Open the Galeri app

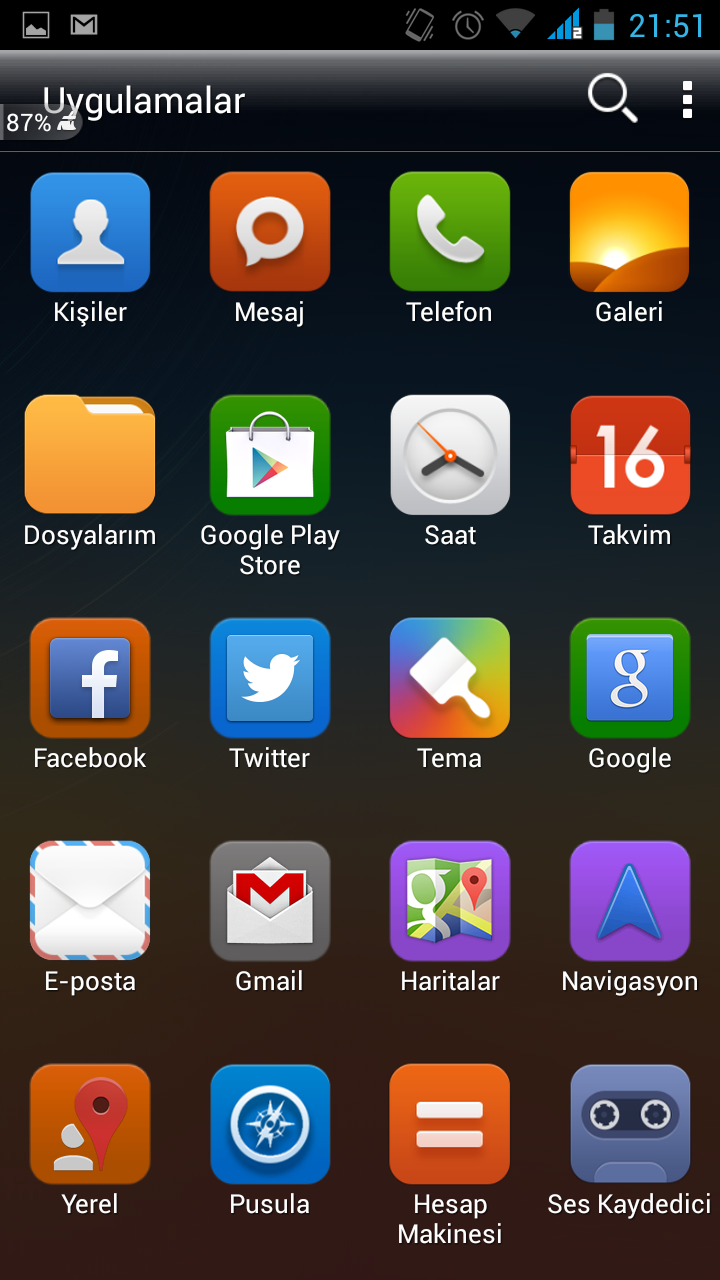point(630,232)
